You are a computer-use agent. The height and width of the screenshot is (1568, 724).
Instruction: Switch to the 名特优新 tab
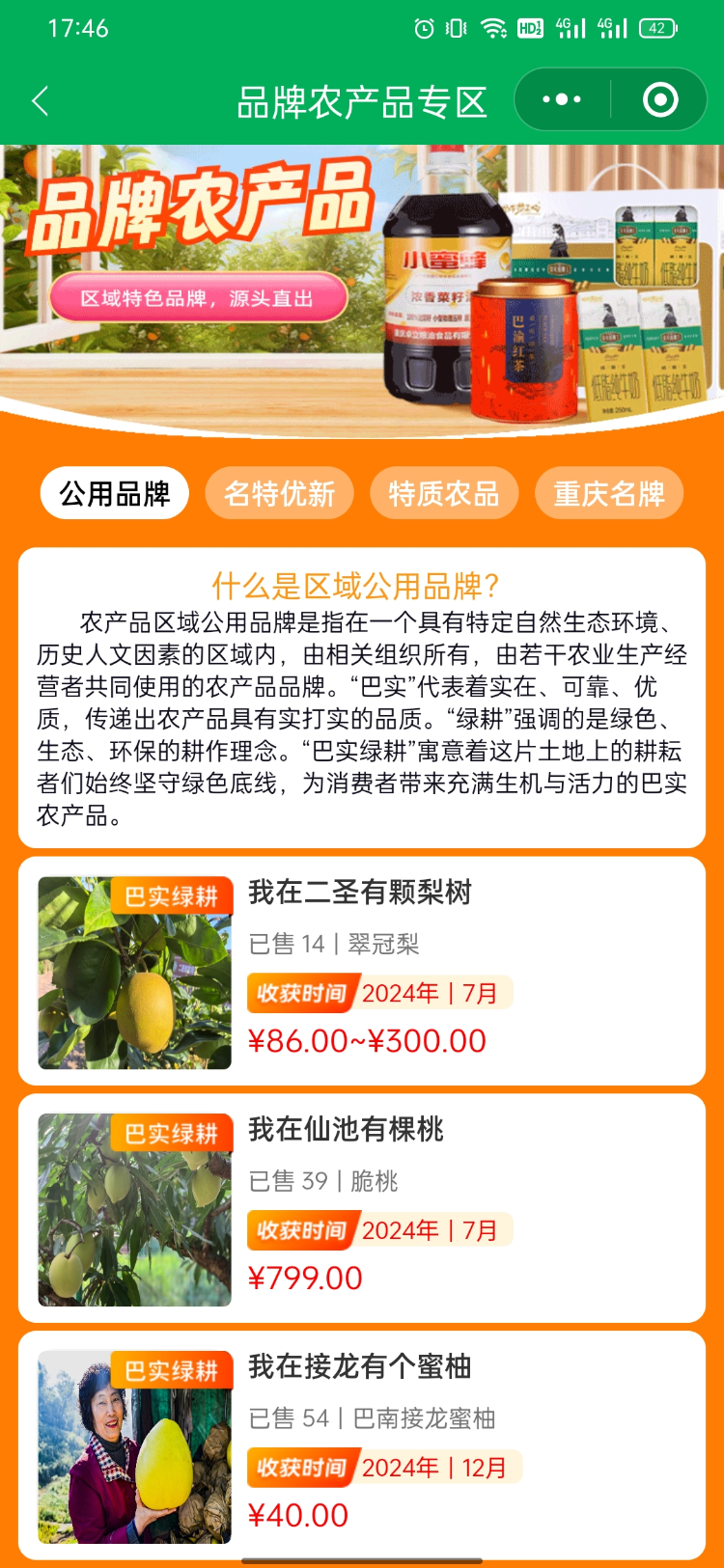point(279,494)
